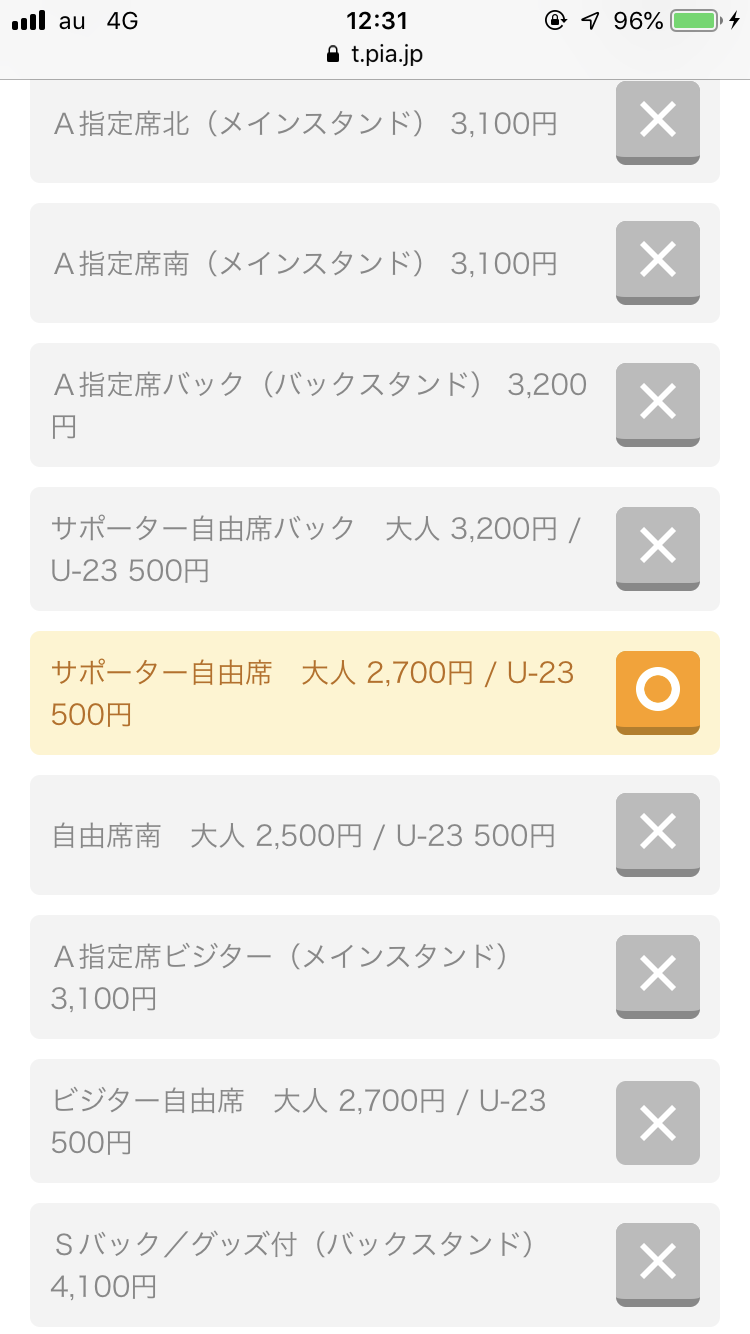
Task: Tap the t.pia.jp address bar
Action: pos(375,55)
